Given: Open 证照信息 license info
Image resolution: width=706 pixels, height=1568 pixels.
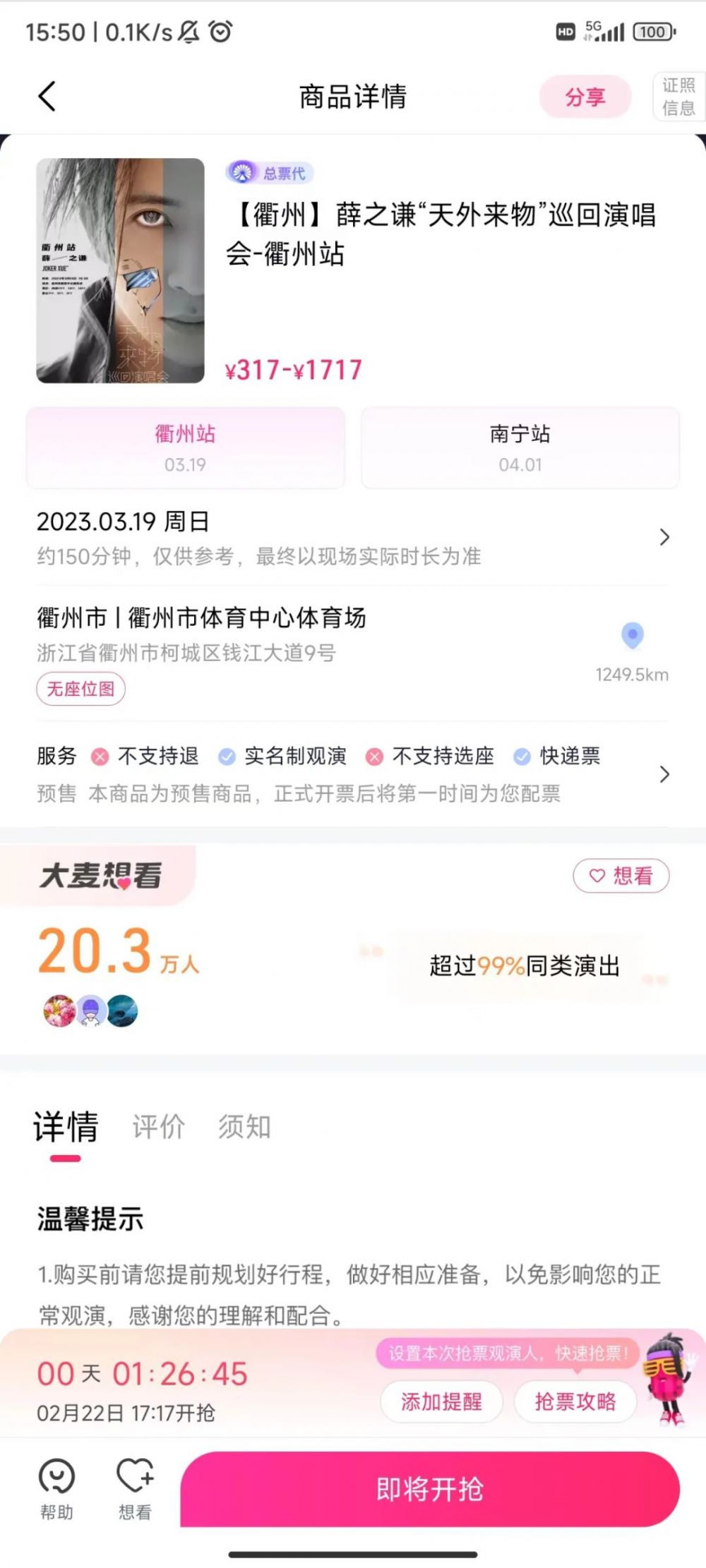Looking at the screenshot, I should pos(678,97).
